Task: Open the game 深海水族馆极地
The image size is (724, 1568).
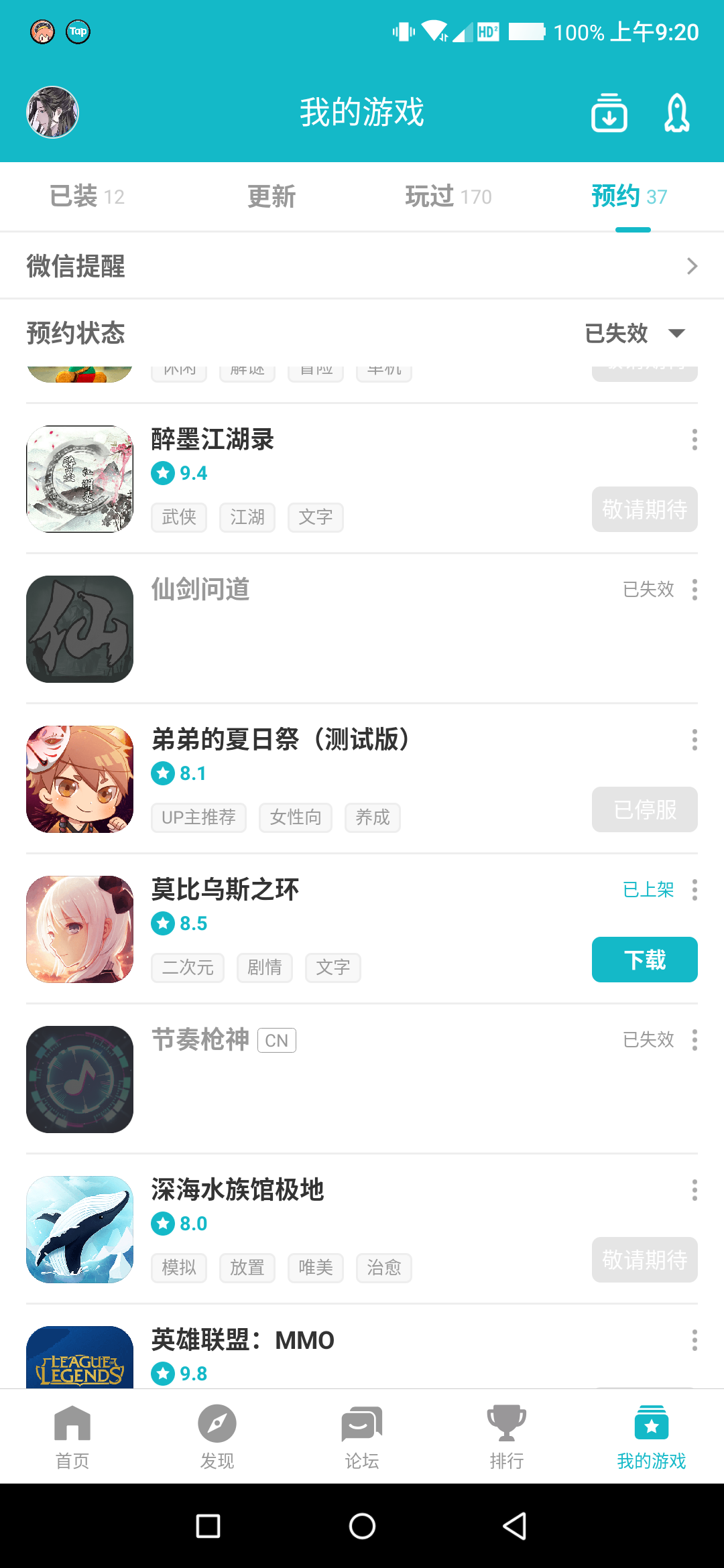Action: click(237, 1191)
